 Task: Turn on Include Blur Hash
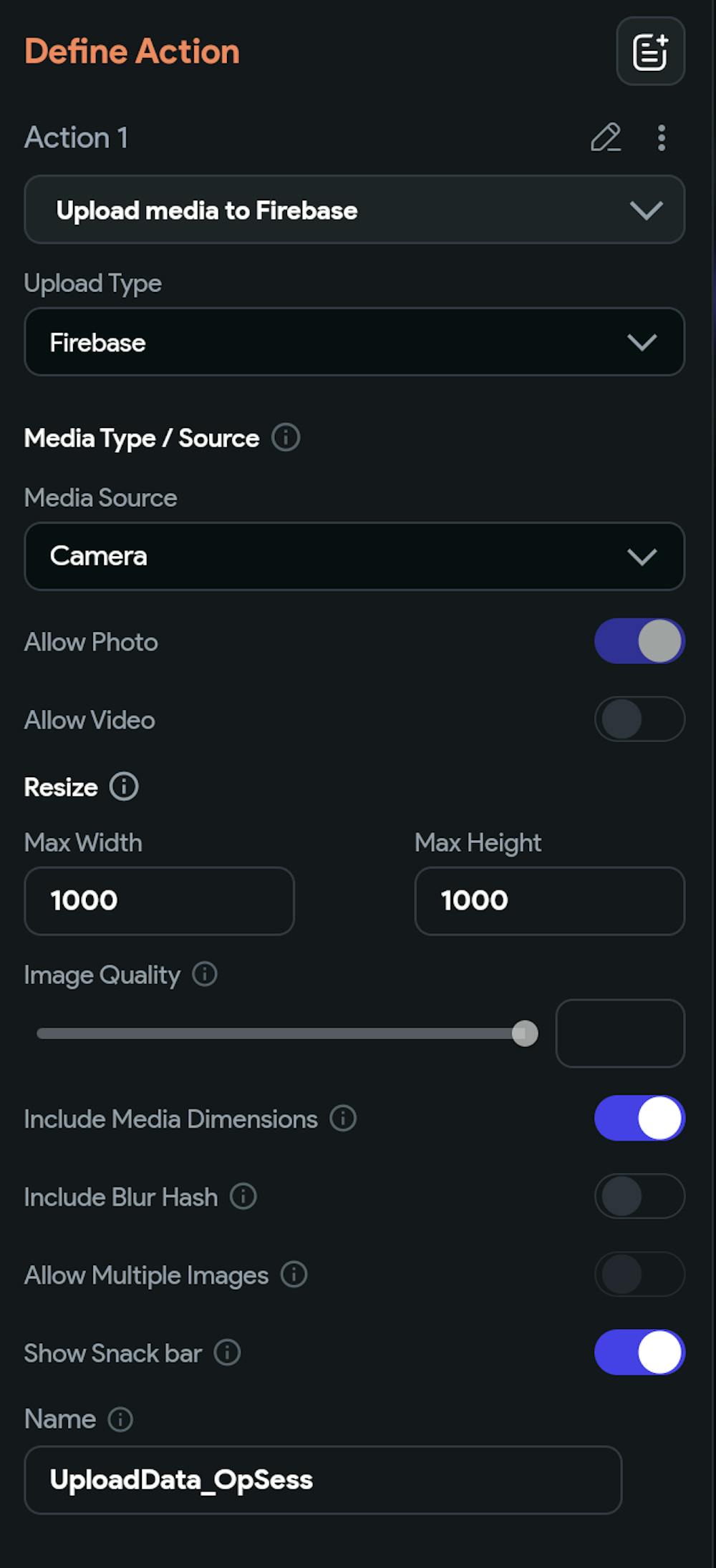(639, 1196)
